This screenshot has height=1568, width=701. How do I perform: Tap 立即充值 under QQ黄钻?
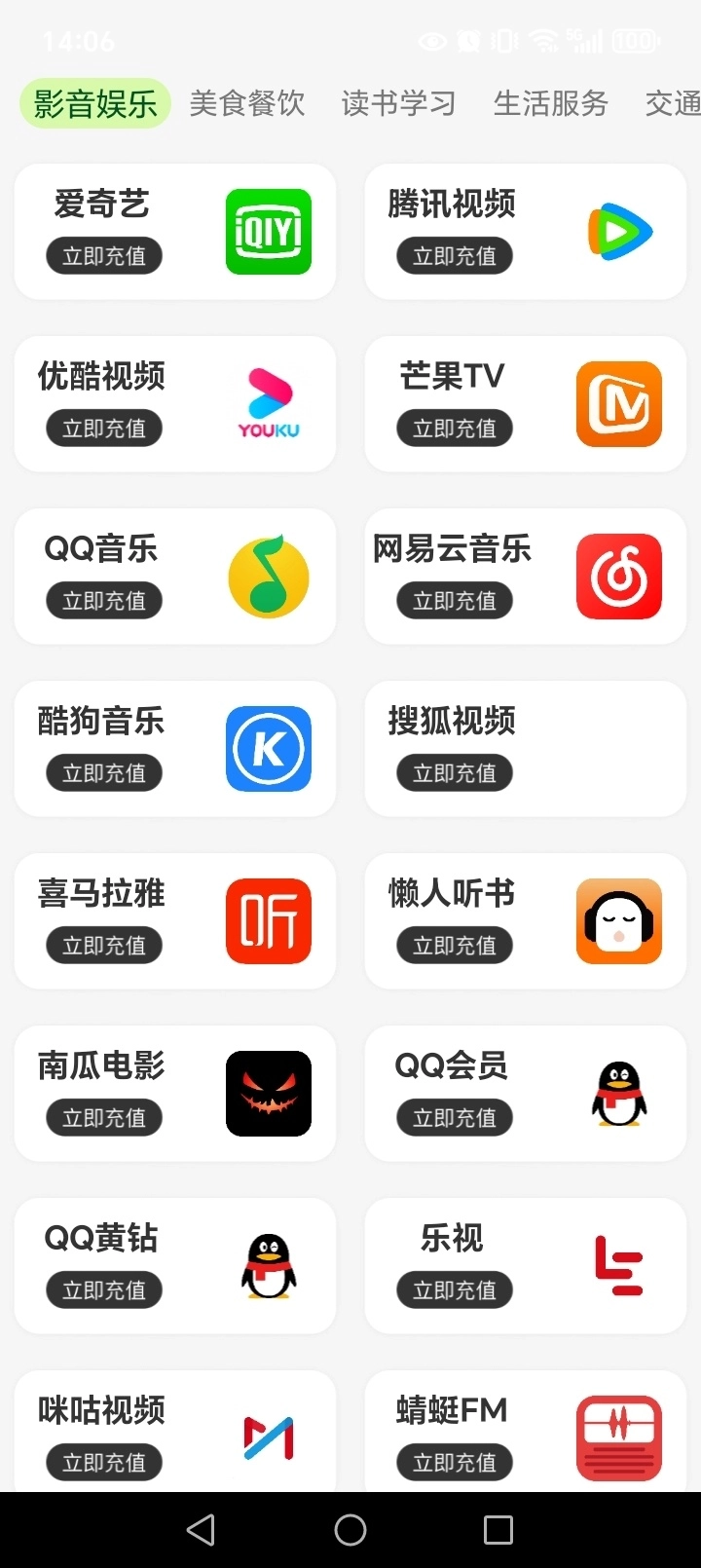[x=104, y=1289]
